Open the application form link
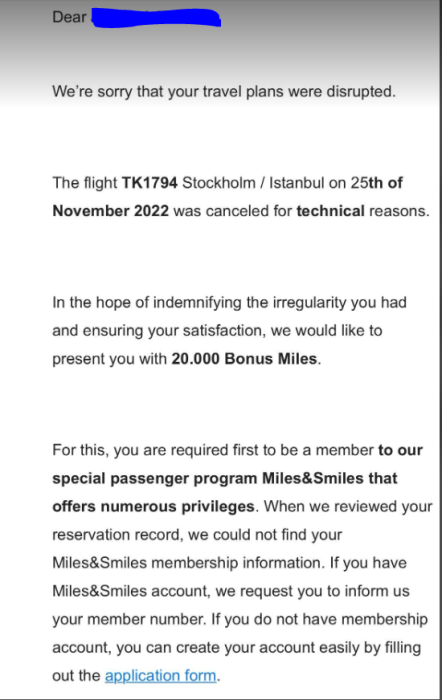442x700 pixels. pyautogui.click(x=161, y=676)
